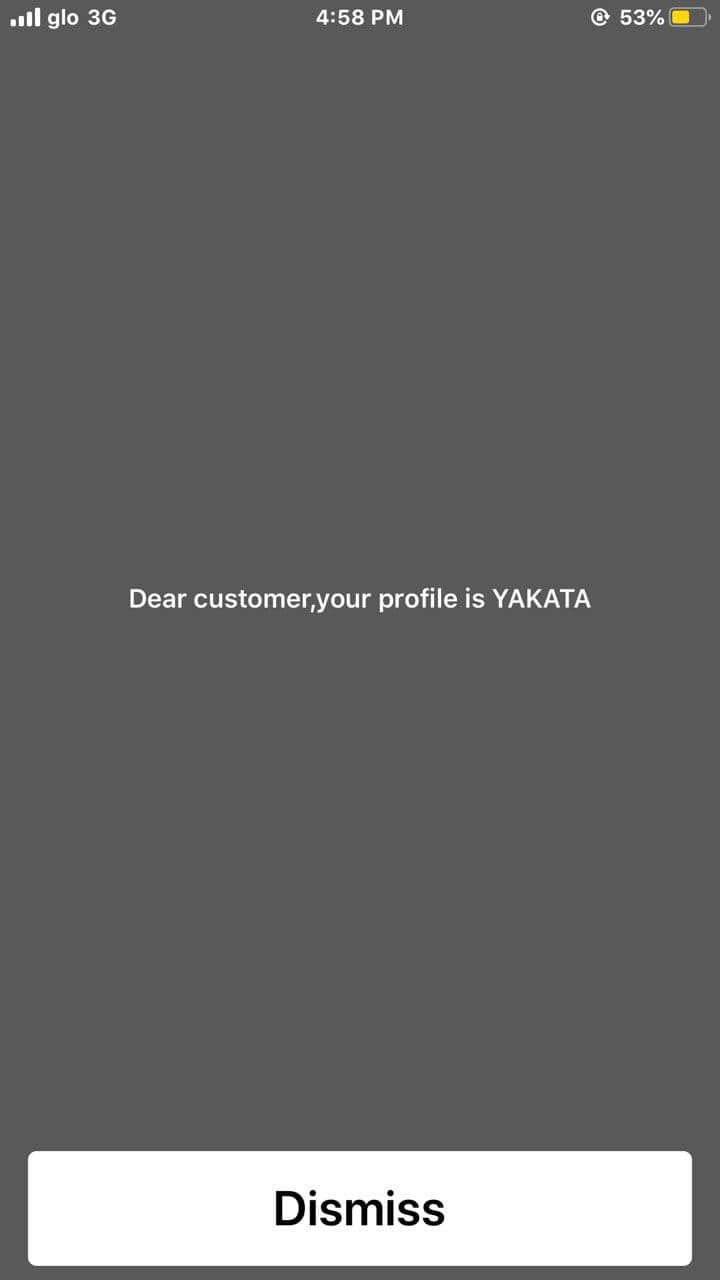This screenshot has width=720, height=1280.
Task: Dismiss the YAKATA profile message
Action: coord(360,1208)
